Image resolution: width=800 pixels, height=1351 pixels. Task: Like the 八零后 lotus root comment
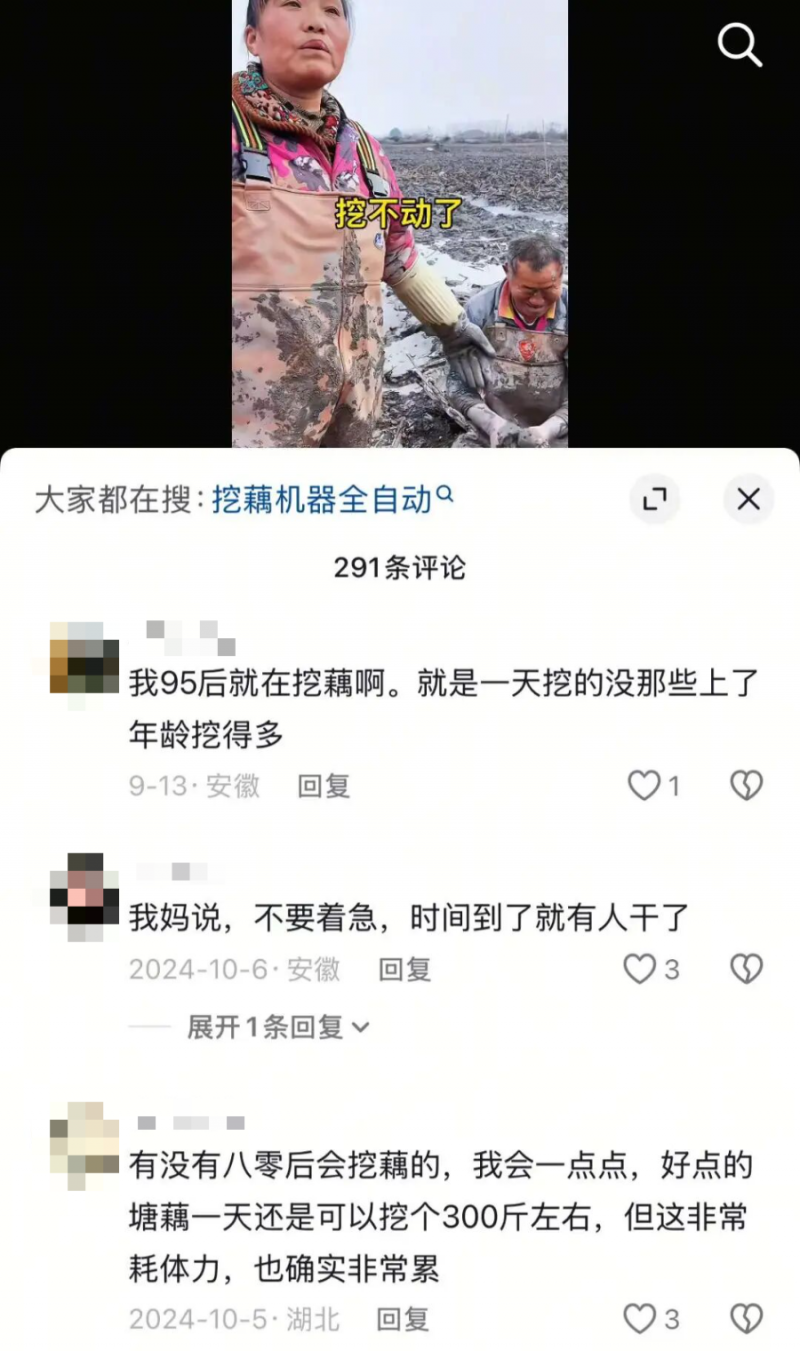click(x=652, y=1319)
